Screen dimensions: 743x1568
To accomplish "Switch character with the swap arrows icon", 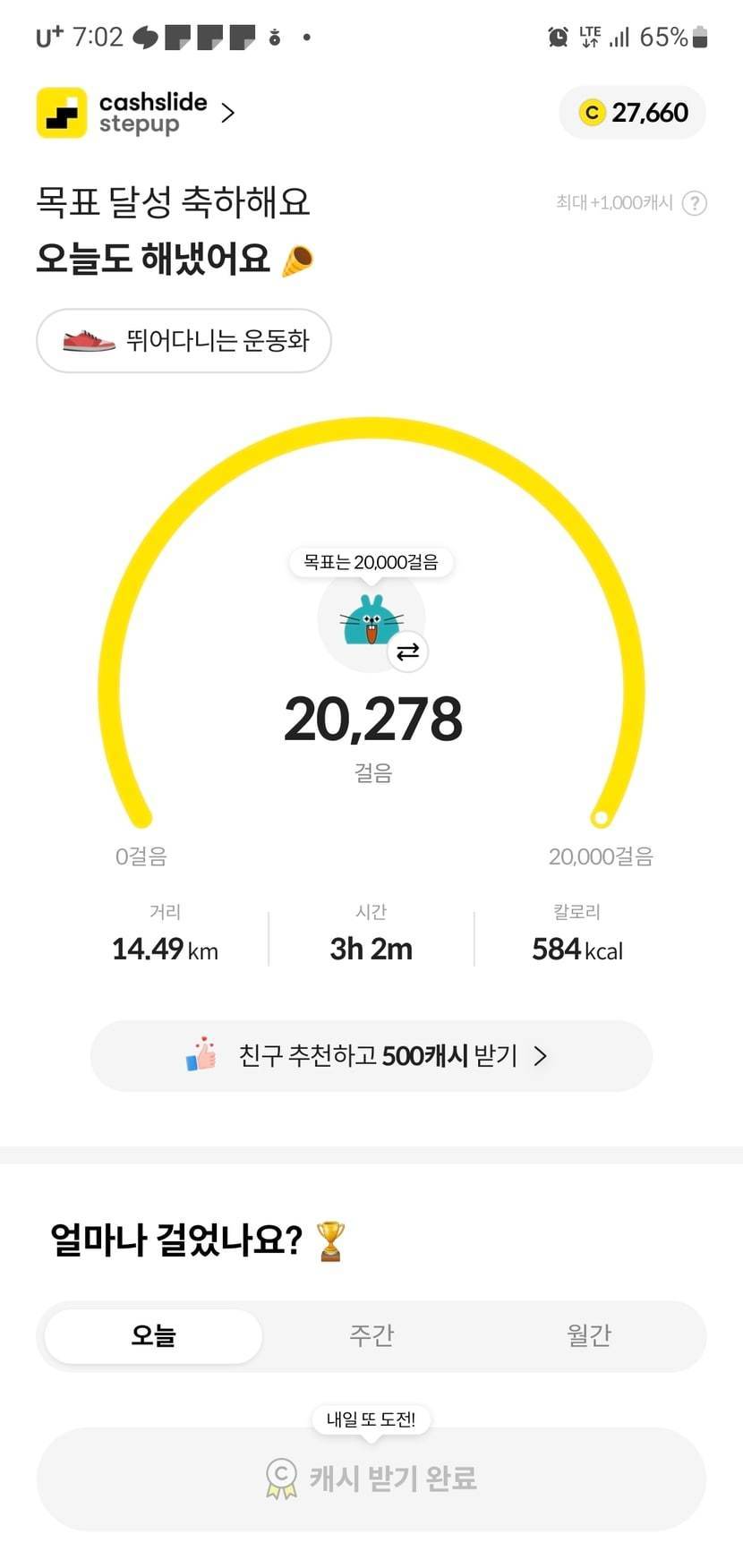I will (408, 652).
